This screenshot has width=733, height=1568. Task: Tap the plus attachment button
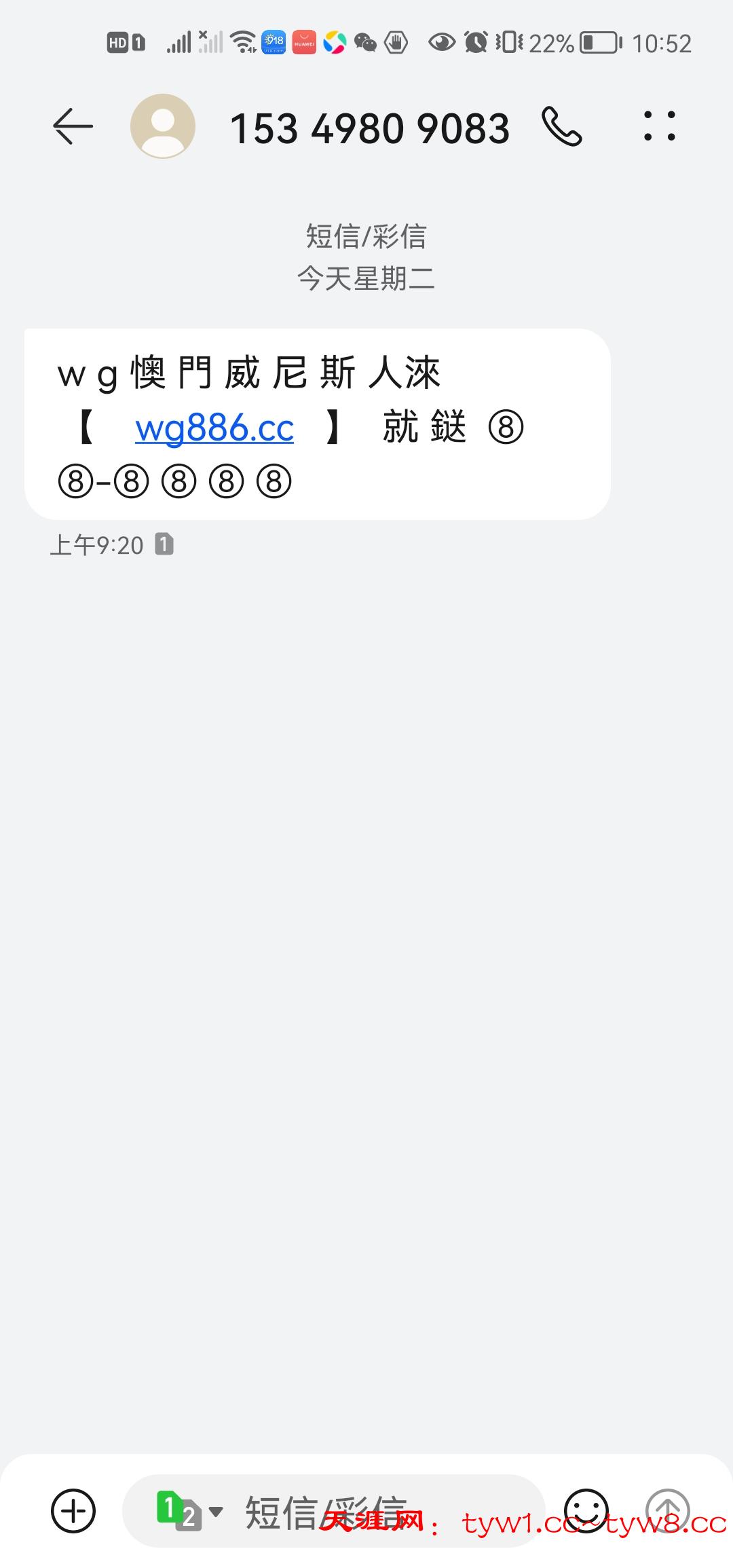click(73, 1511)
